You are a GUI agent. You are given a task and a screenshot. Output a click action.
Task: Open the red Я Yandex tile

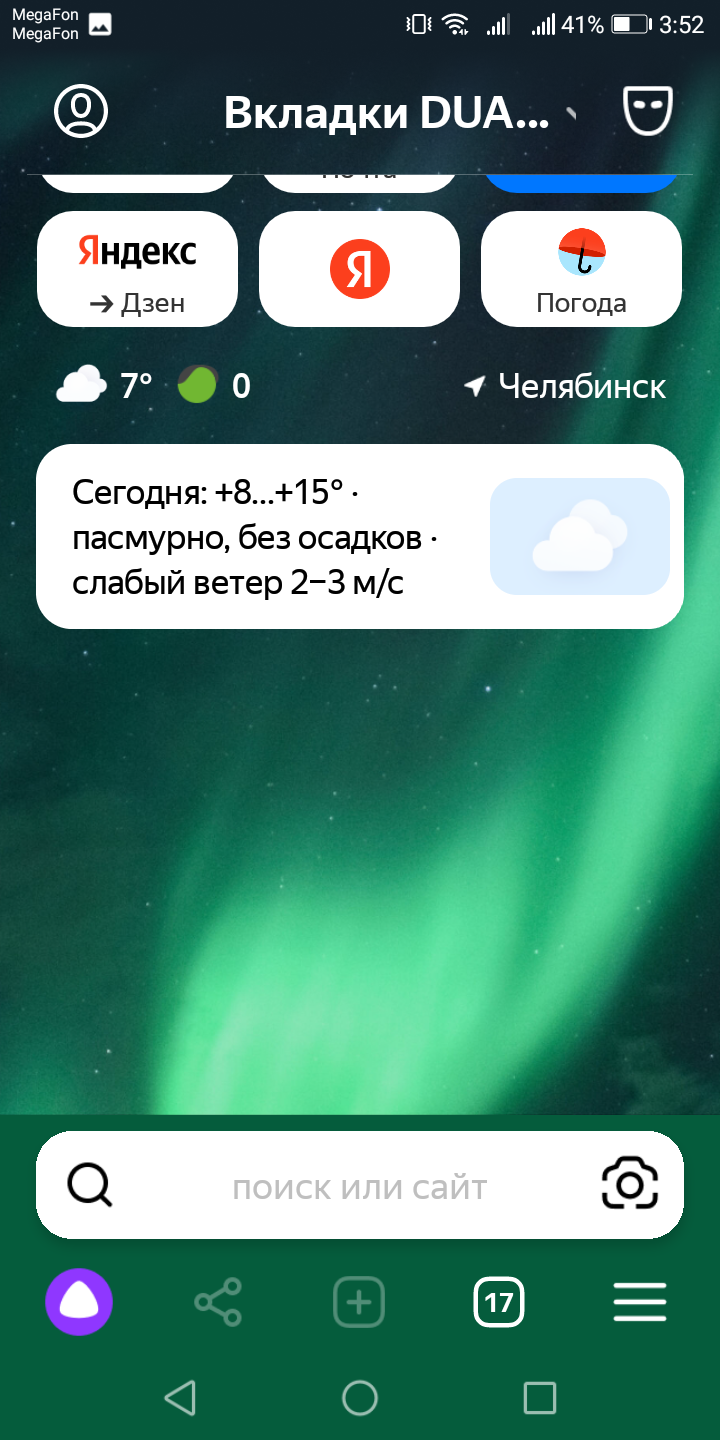[x=360, y=269]
